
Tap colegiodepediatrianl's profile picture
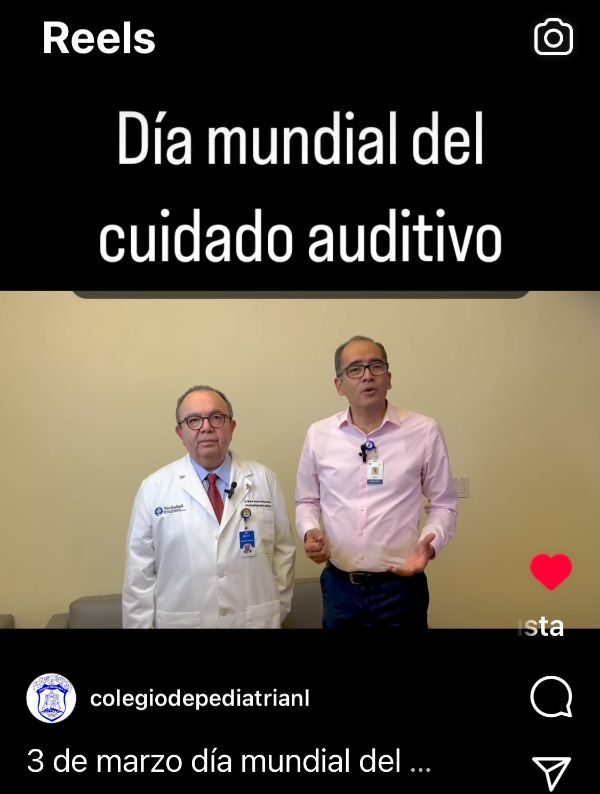coord(50,698)
